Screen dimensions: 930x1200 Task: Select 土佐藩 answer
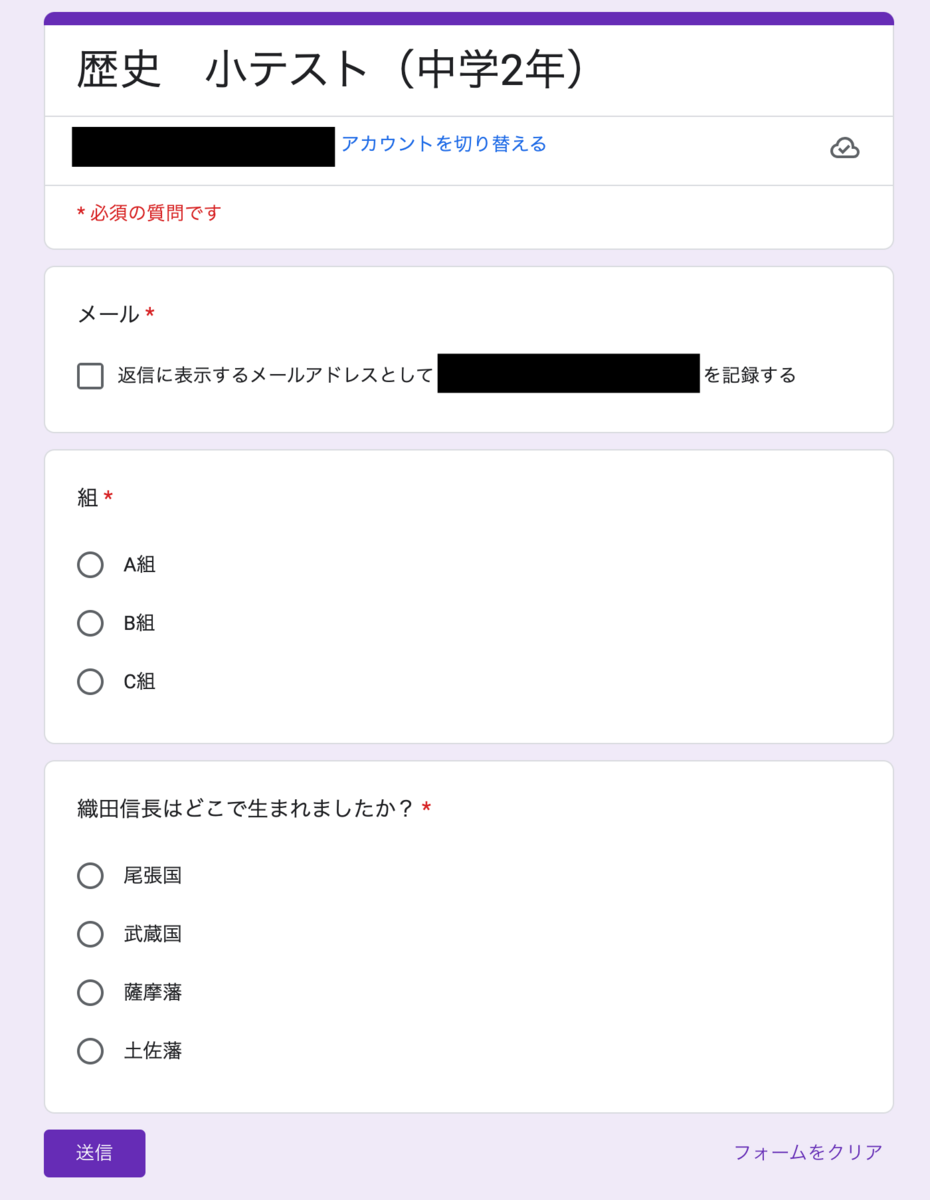(90, 1051)
